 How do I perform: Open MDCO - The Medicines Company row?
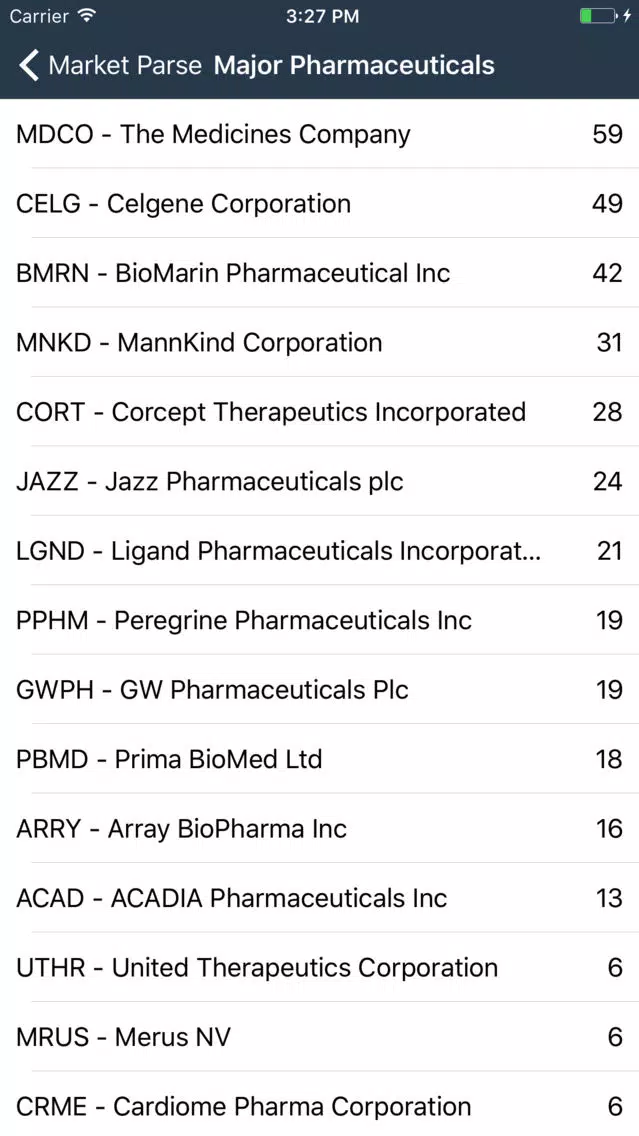320,134
